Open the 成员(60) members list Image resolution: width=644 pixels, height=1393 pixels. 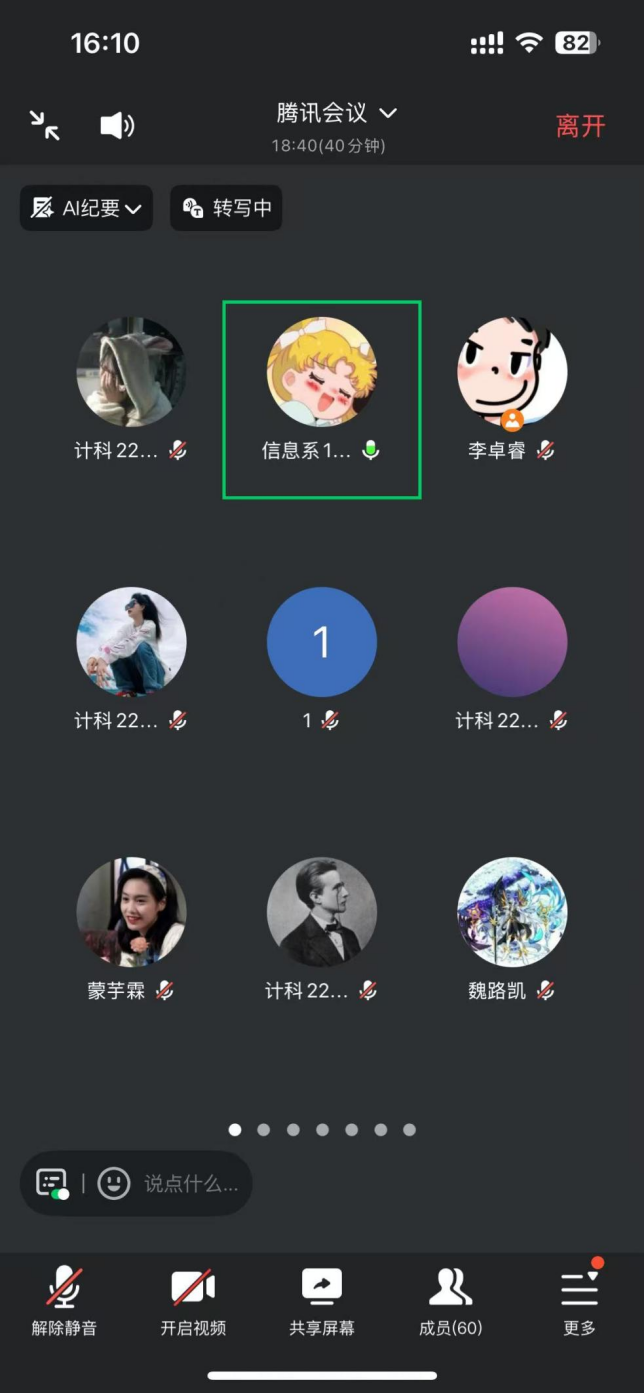[451, 1300]
